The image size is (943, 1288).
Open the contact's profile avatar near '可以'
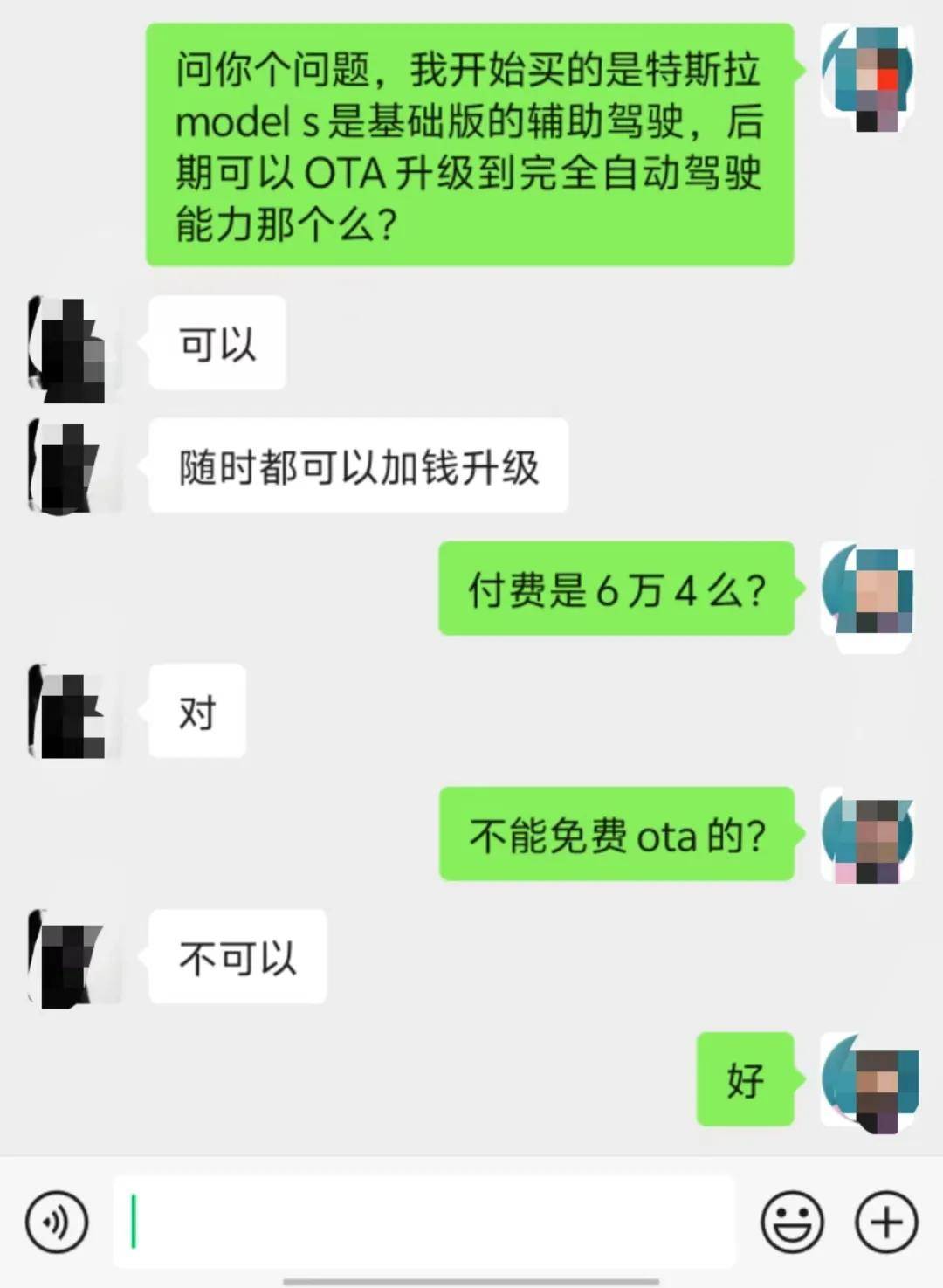(x=70, y=343)
